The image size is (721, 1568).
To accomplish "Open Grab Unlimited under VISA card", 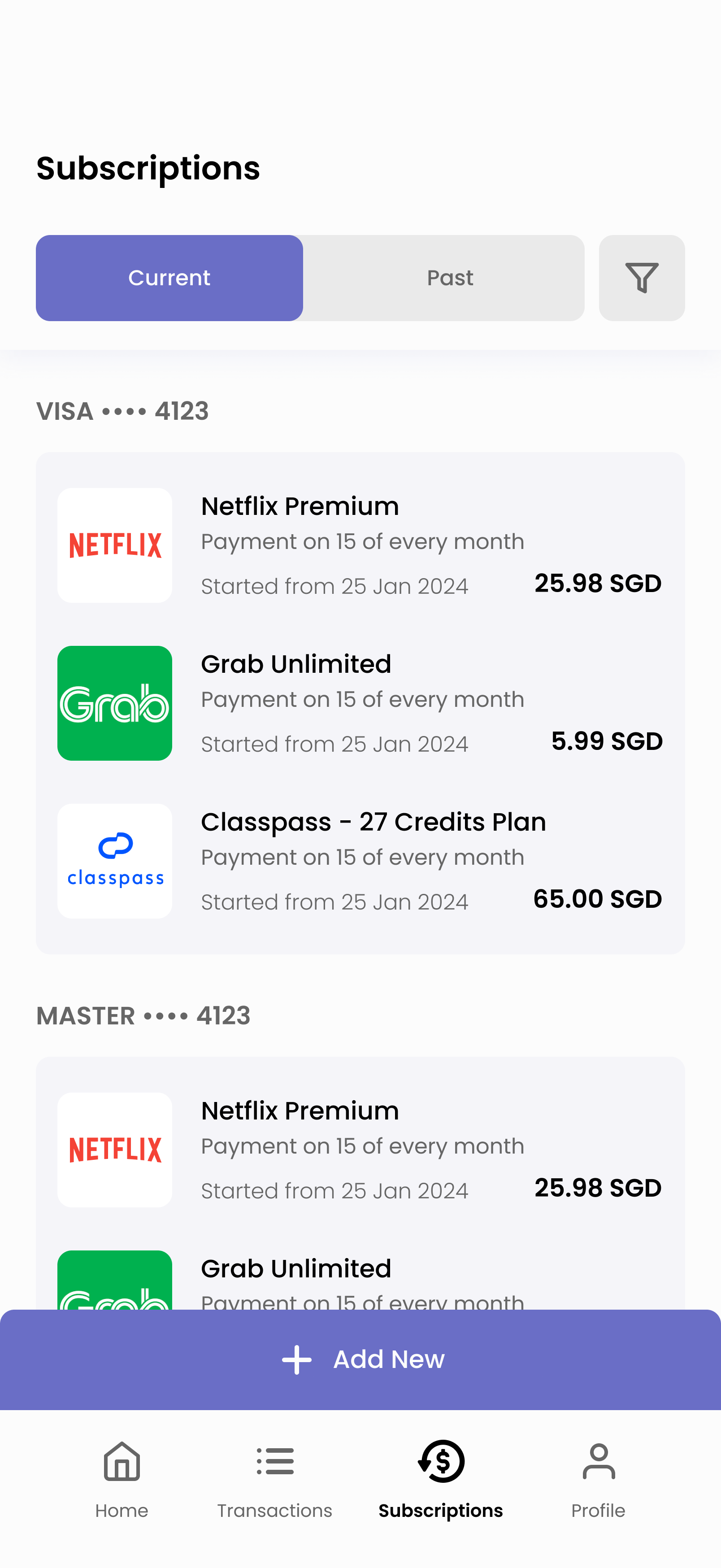I will click(360, 702).
